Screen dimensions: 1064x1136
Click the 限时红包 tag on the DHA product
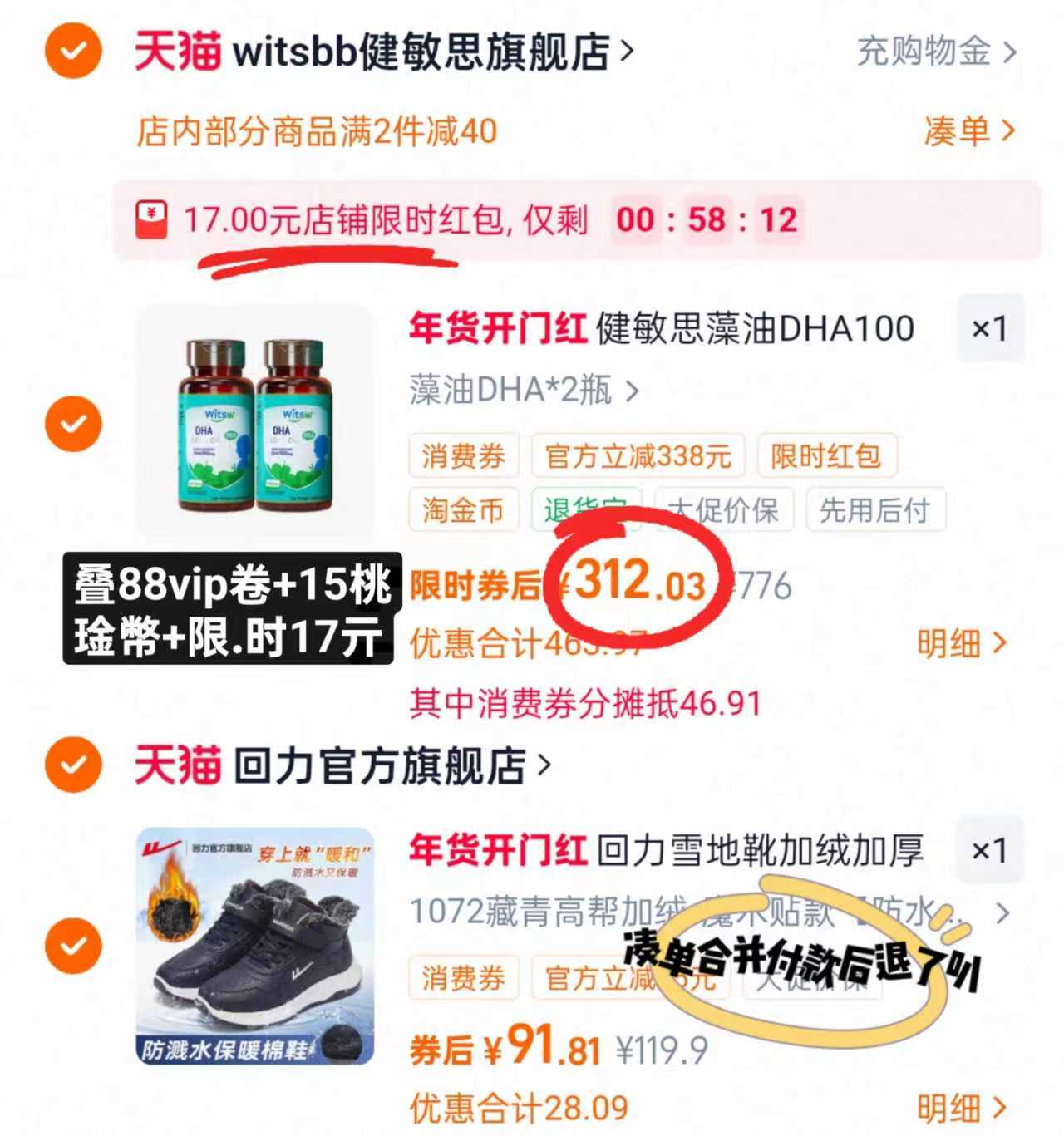(x=826, y=455)
